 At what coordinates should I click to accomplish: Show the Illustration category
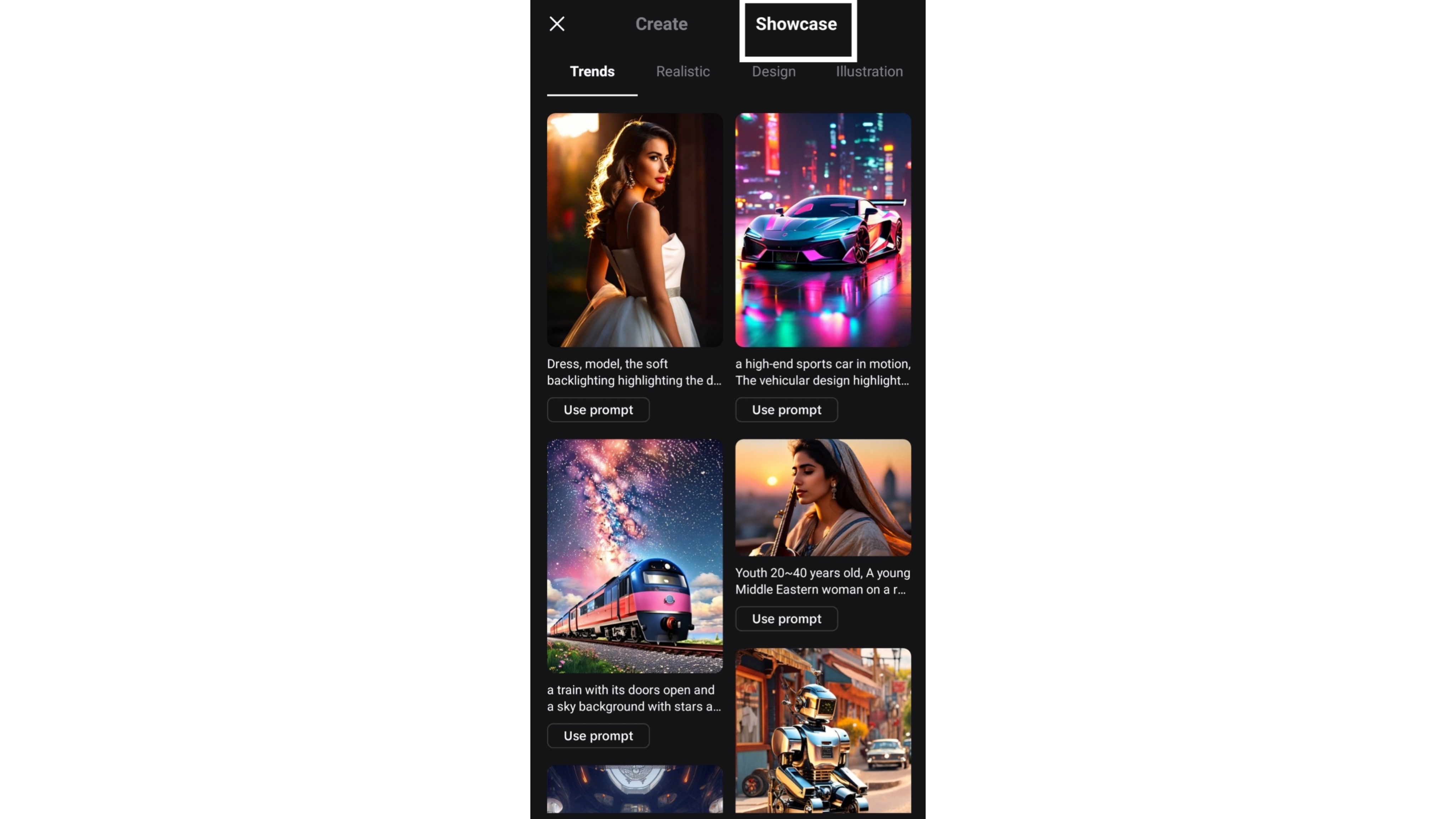coord(869,72)
